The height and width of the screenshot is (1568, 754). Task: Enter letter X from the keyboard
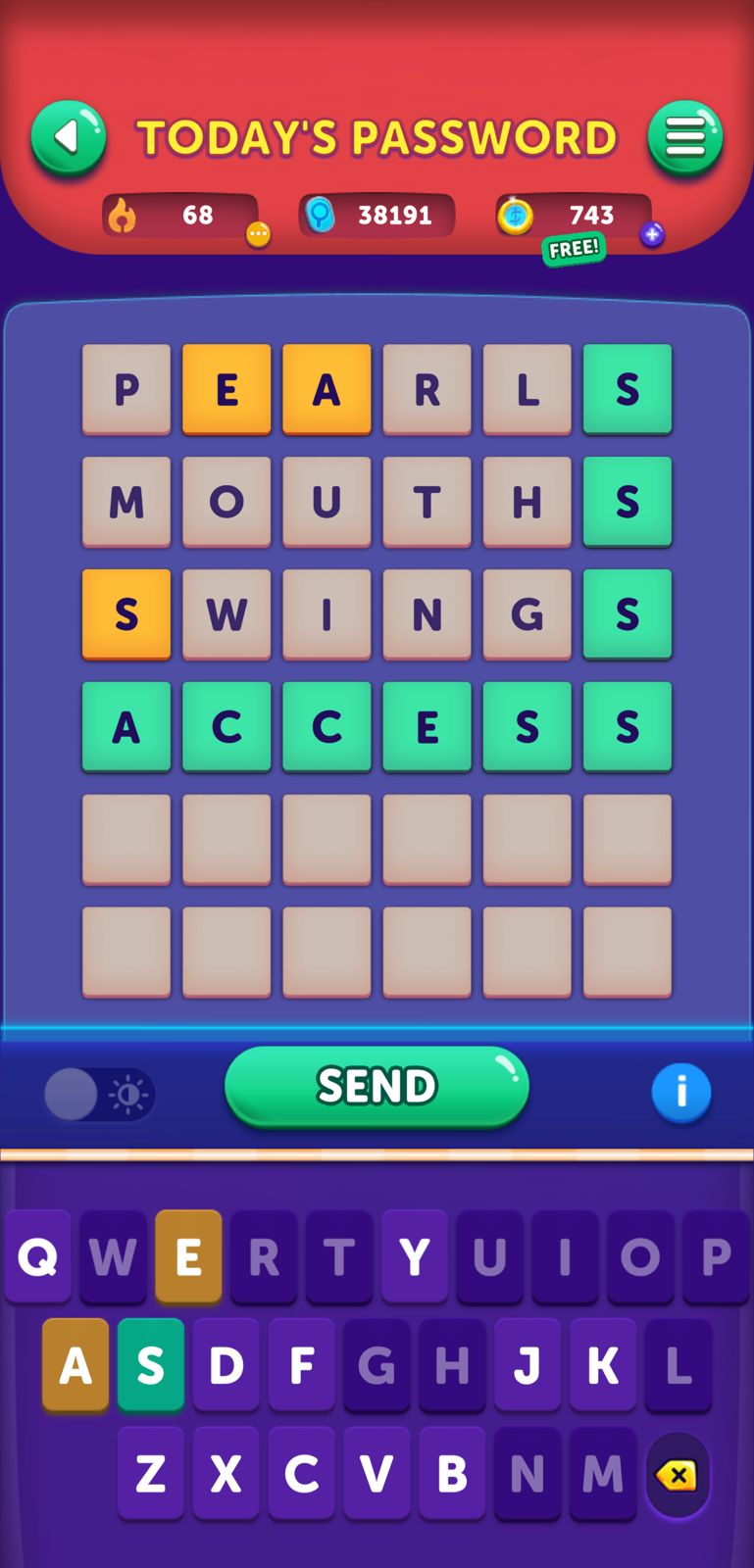(226, 1473)
